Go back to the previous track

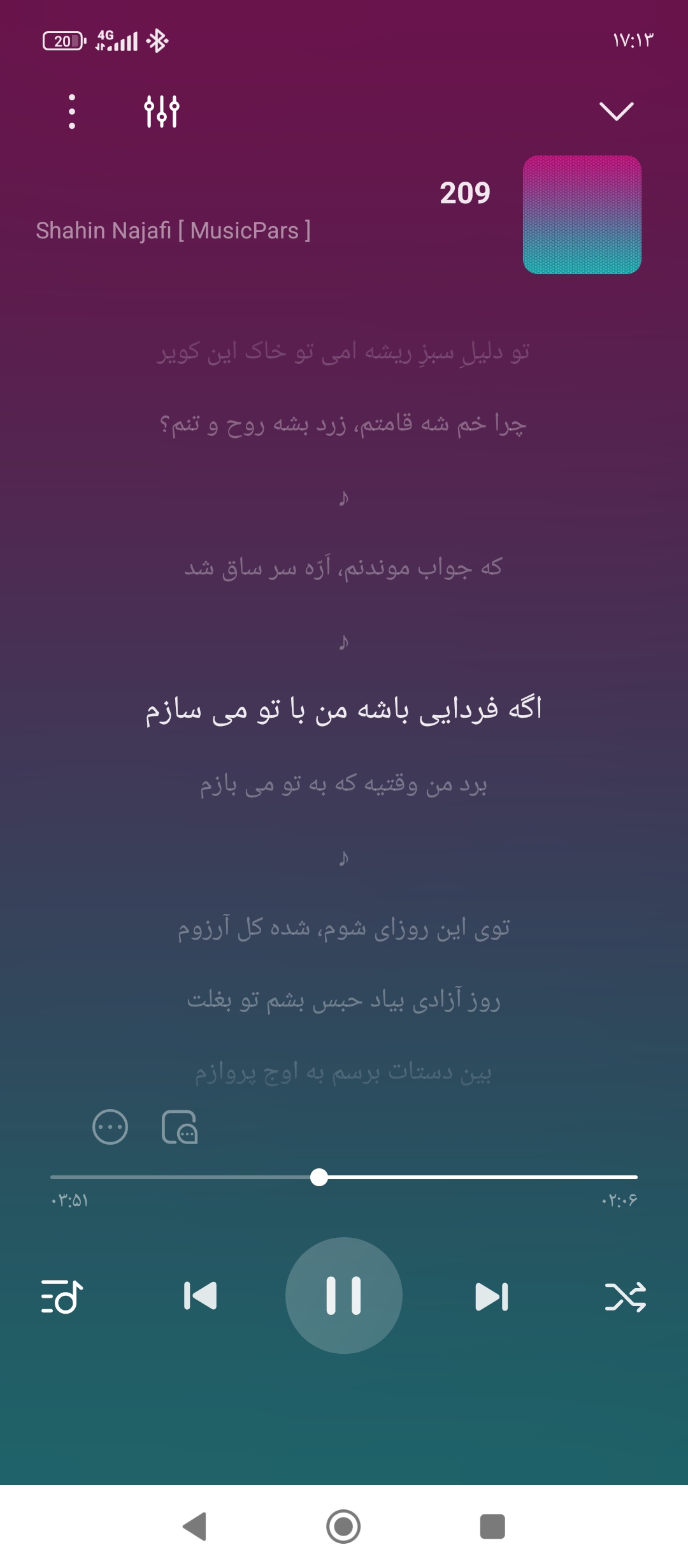pos(200,1295)
